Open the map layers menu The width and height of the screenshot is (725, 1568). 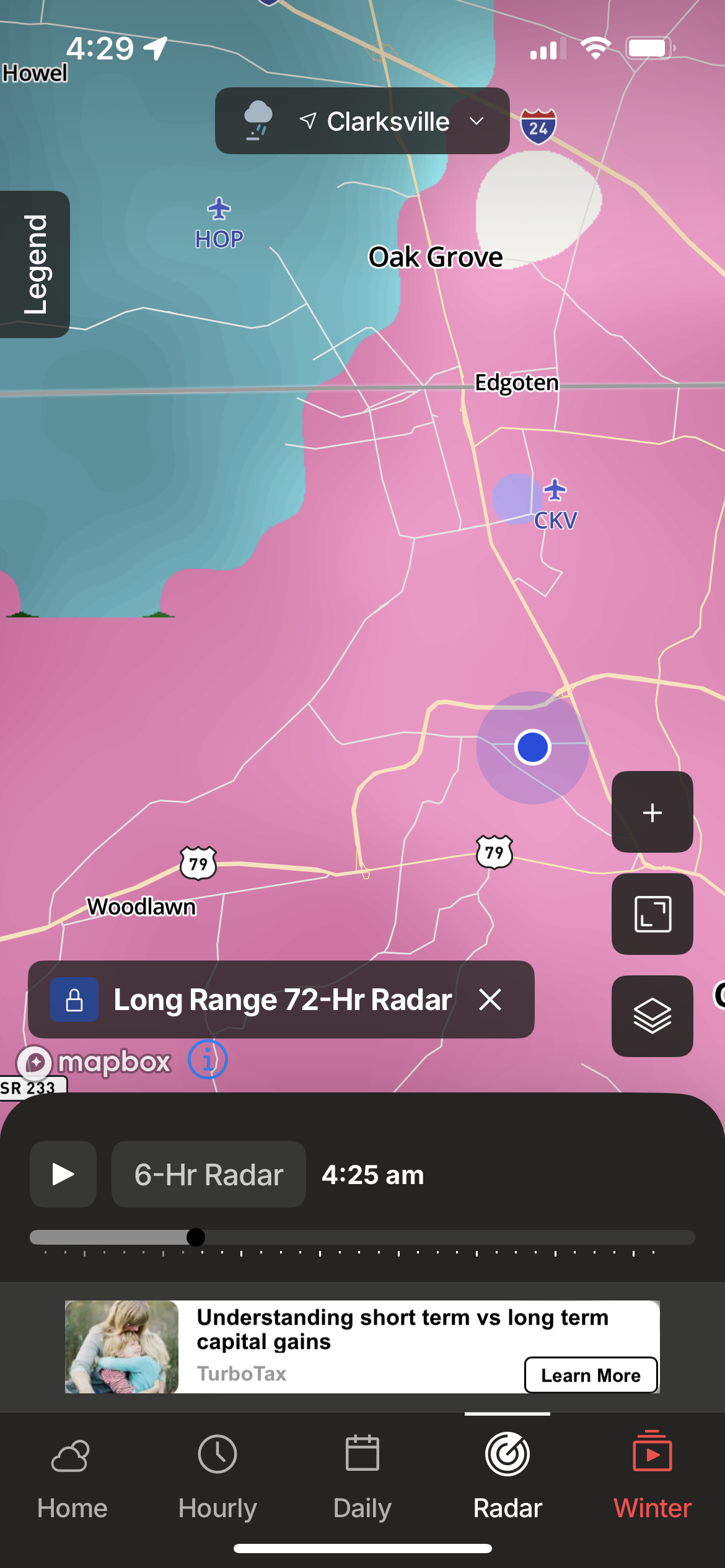652,1016
